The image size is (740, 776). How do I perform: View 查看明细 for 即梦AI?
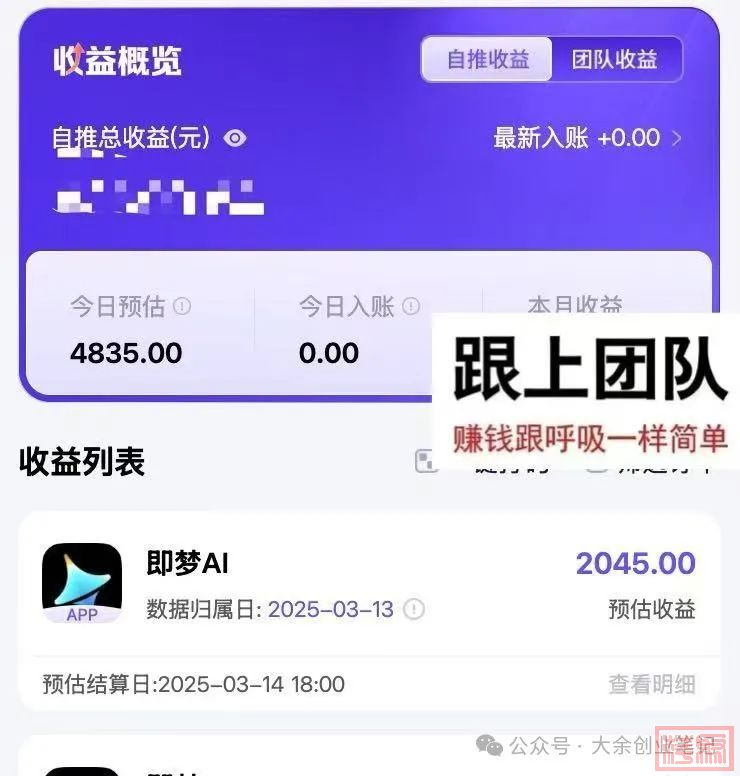(x=651, y=684)
